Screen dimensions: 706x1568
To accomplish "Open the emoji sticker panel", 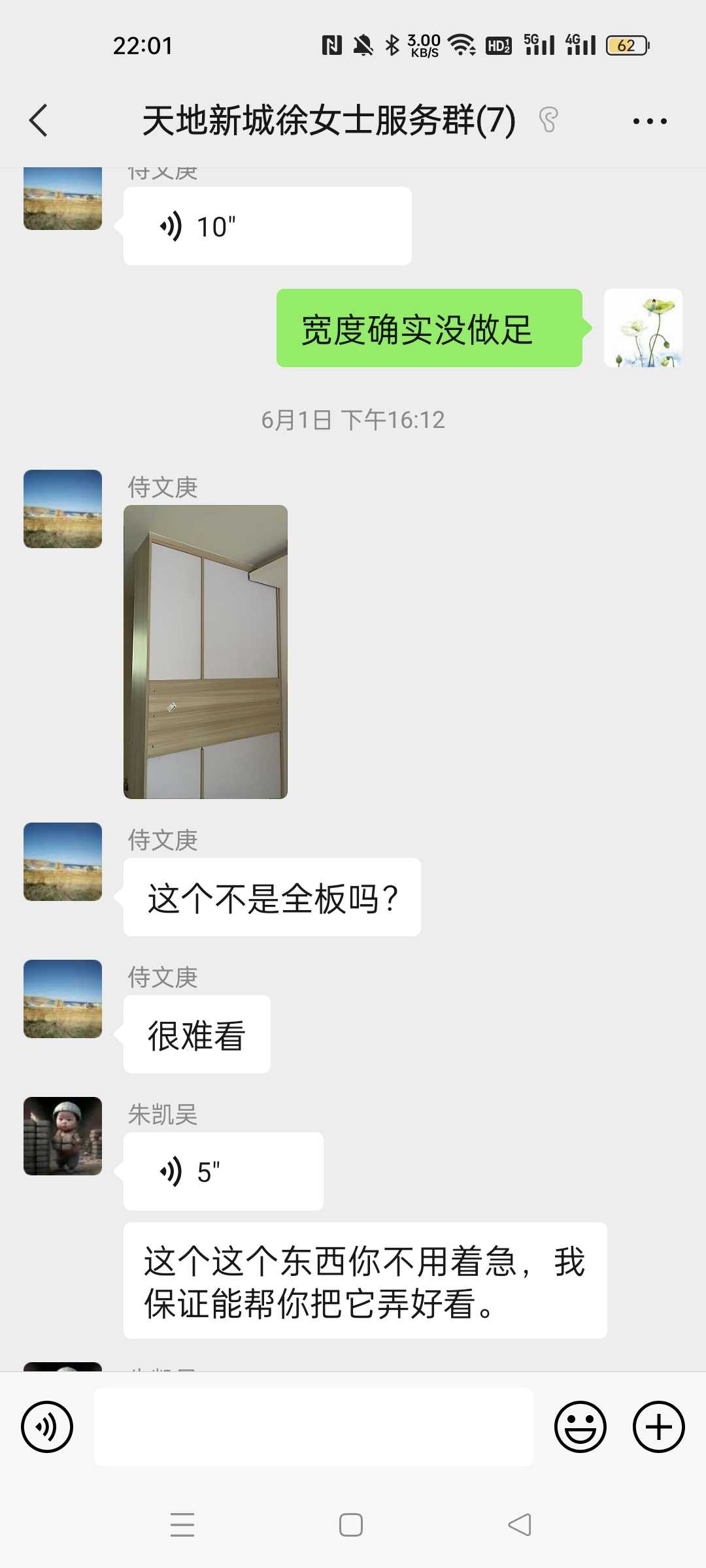I will (x=580, y=1427).
